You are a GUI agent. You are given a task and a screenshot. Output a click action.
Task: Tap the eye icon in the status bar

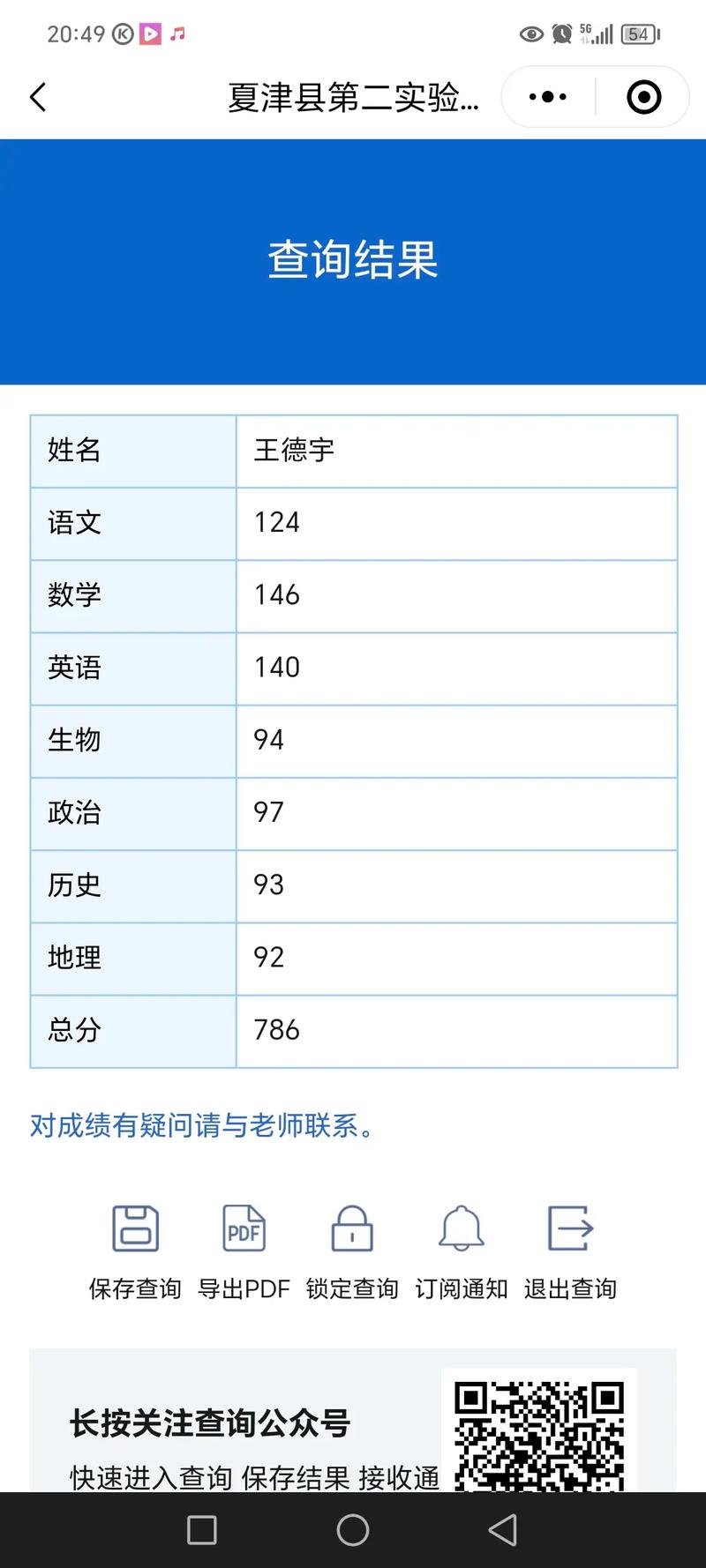530,34
